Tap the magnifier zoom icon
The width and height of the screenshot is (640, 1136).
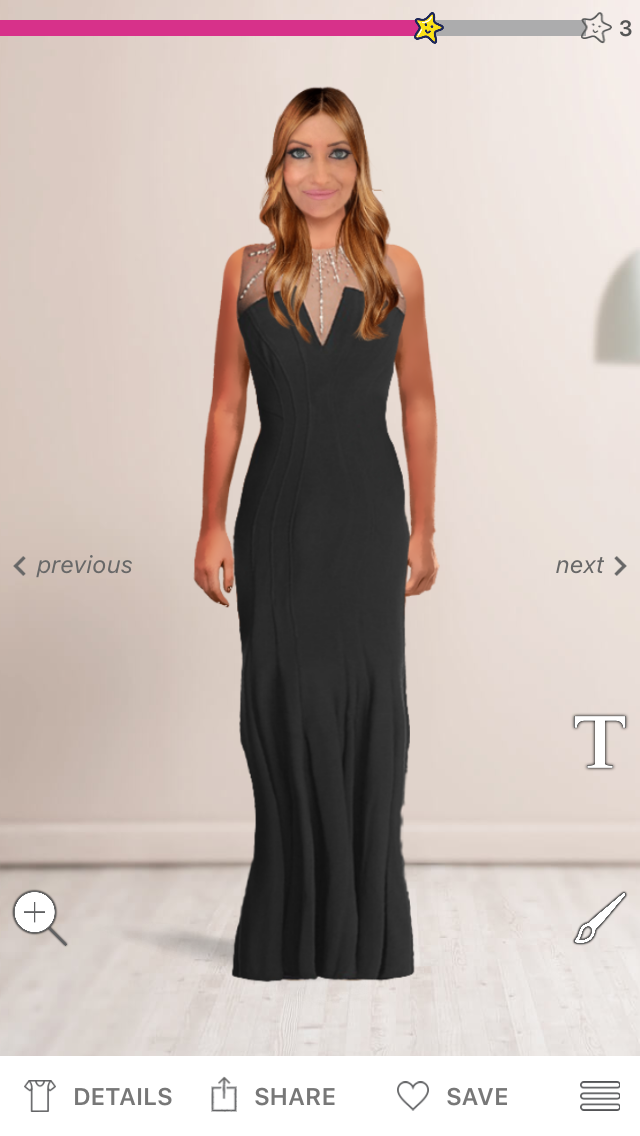pos(40,917)
